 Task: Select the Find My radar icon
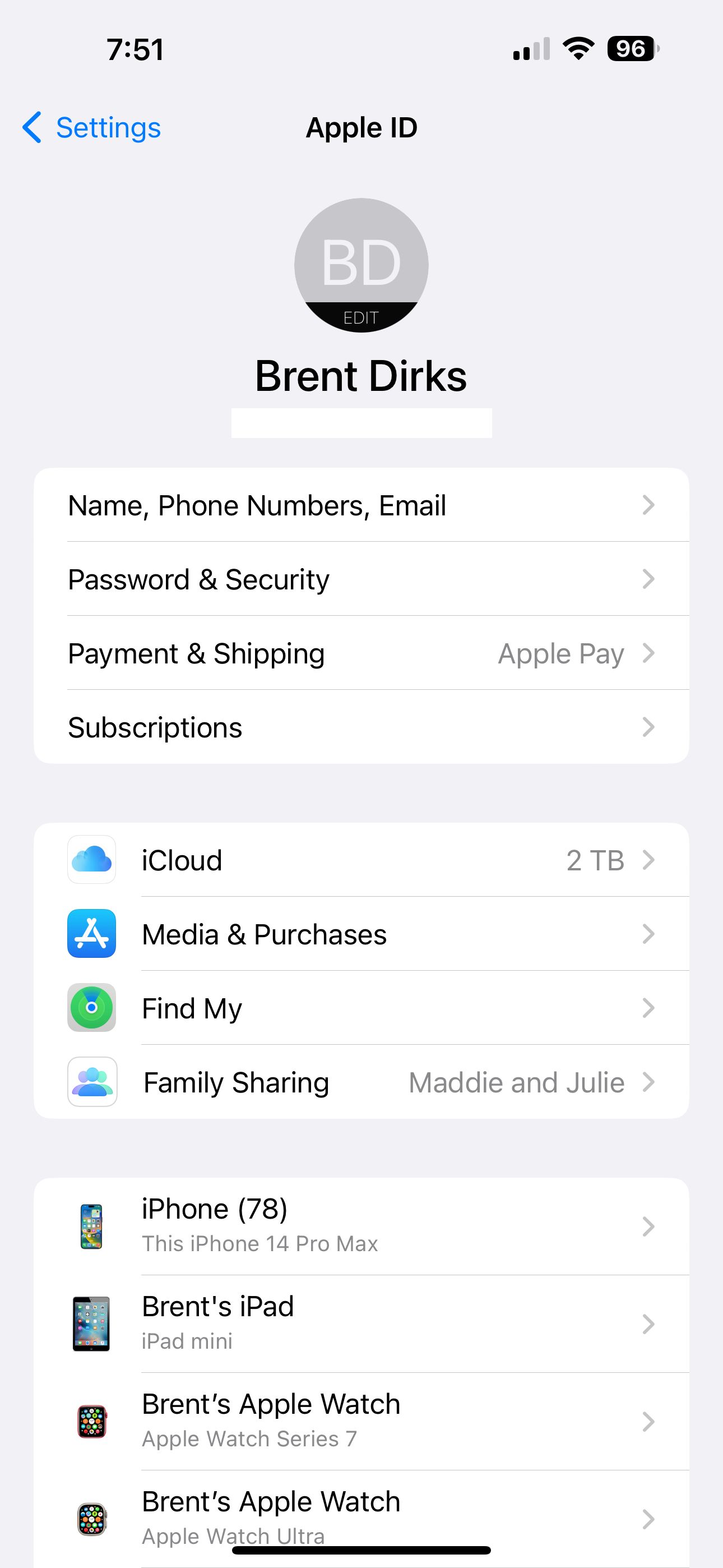point(91,1008)
